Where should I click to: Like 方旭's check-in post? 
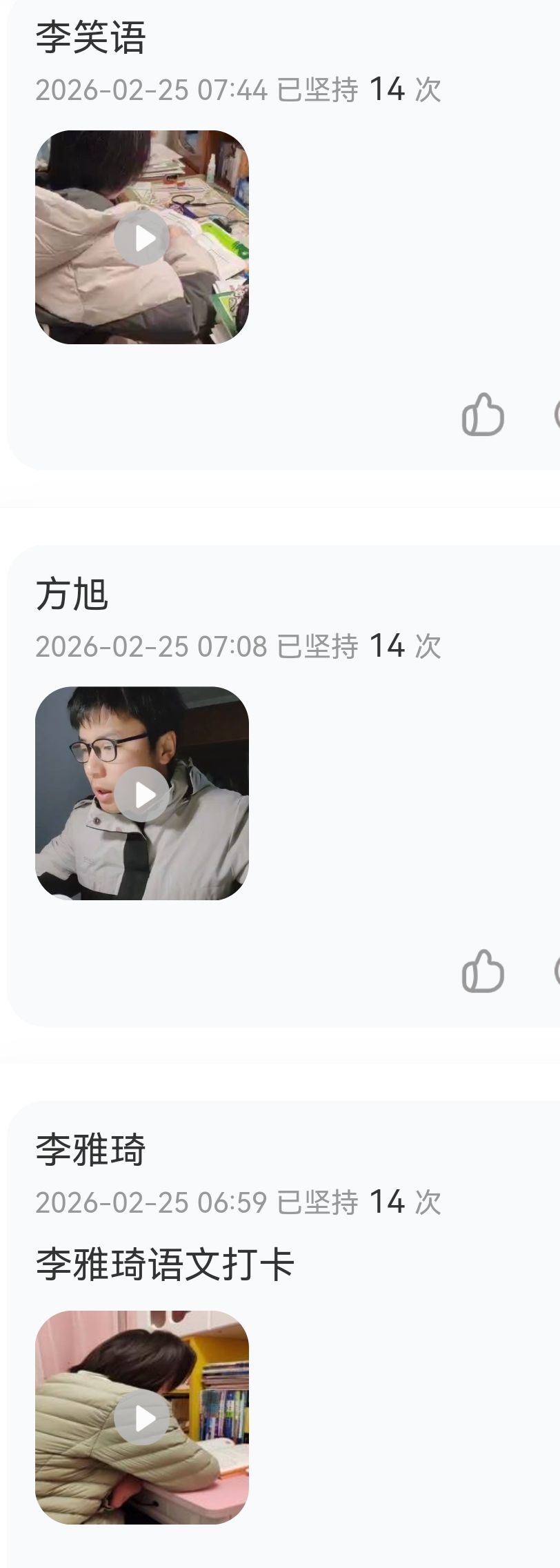483,971
